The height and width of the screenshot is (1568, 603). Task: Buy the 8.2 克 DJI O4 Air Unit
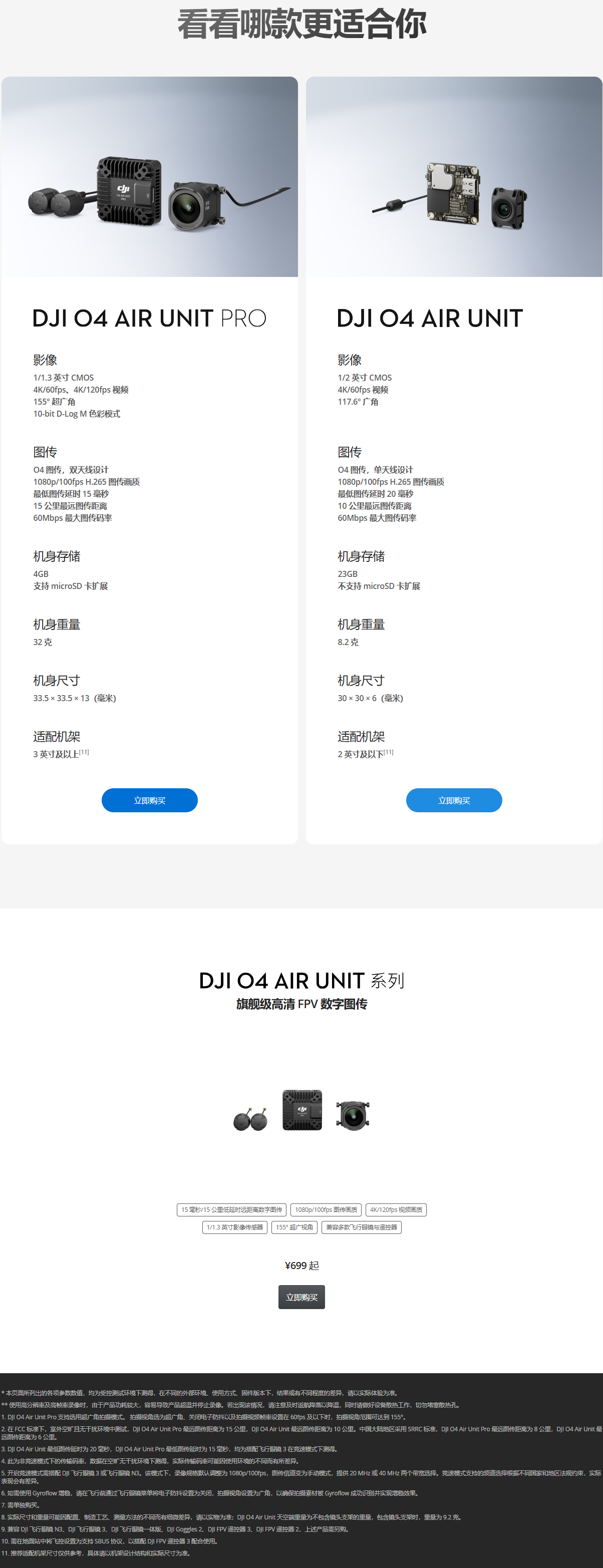(x=454, y=800)
